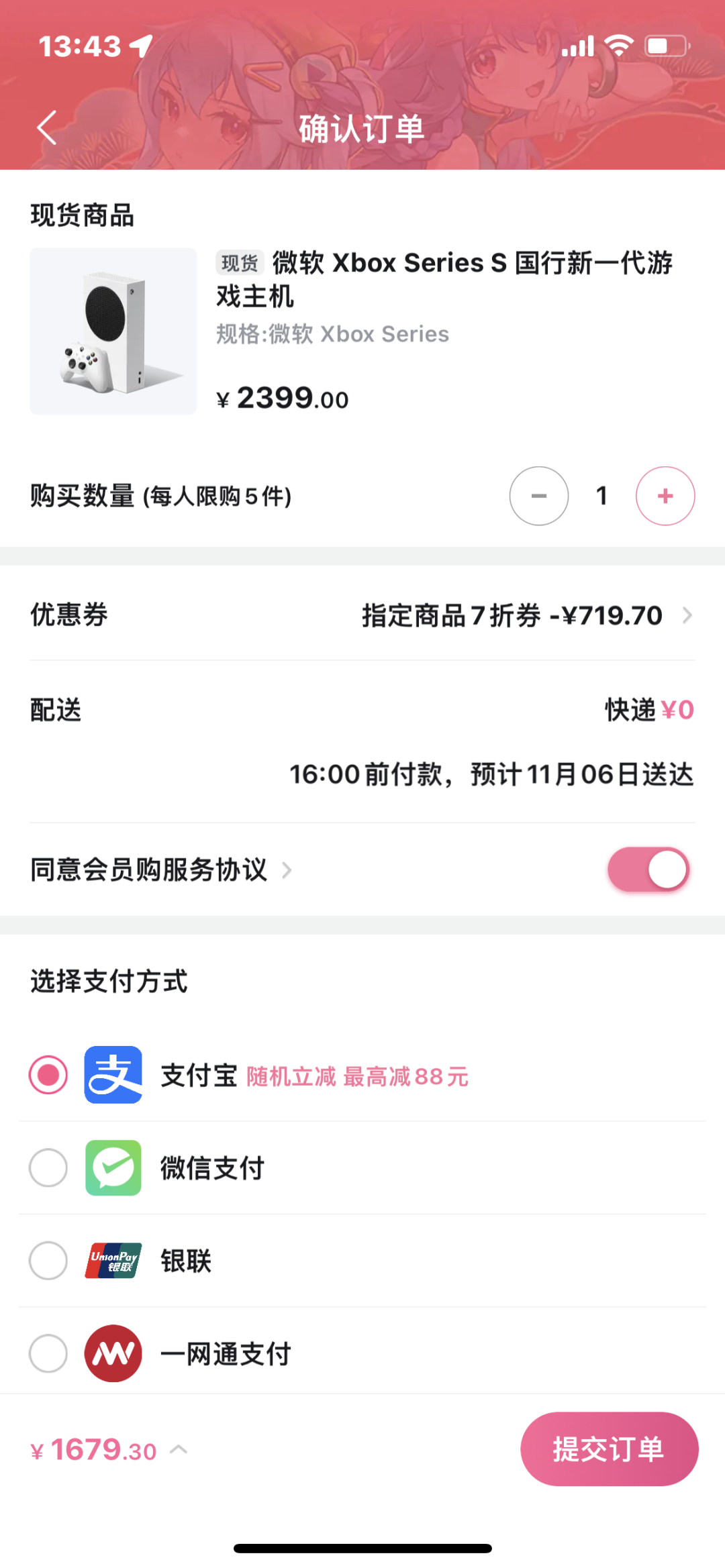Decrease purchase quantity with minus button
Viewport: 725px width, 1568px height.
[x=538, y=496]
